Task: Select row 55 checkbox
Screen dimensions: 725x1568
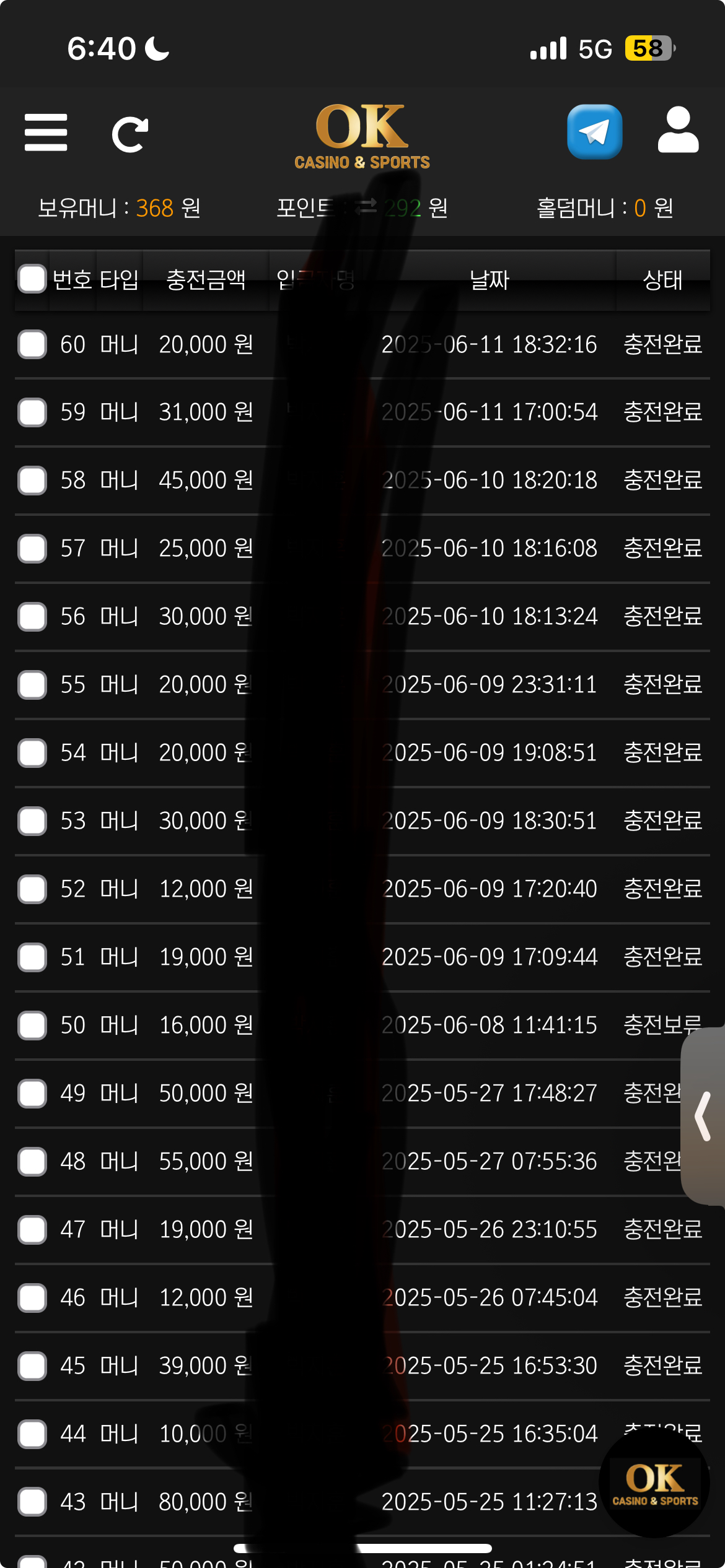Action: [x=32, y=685]
